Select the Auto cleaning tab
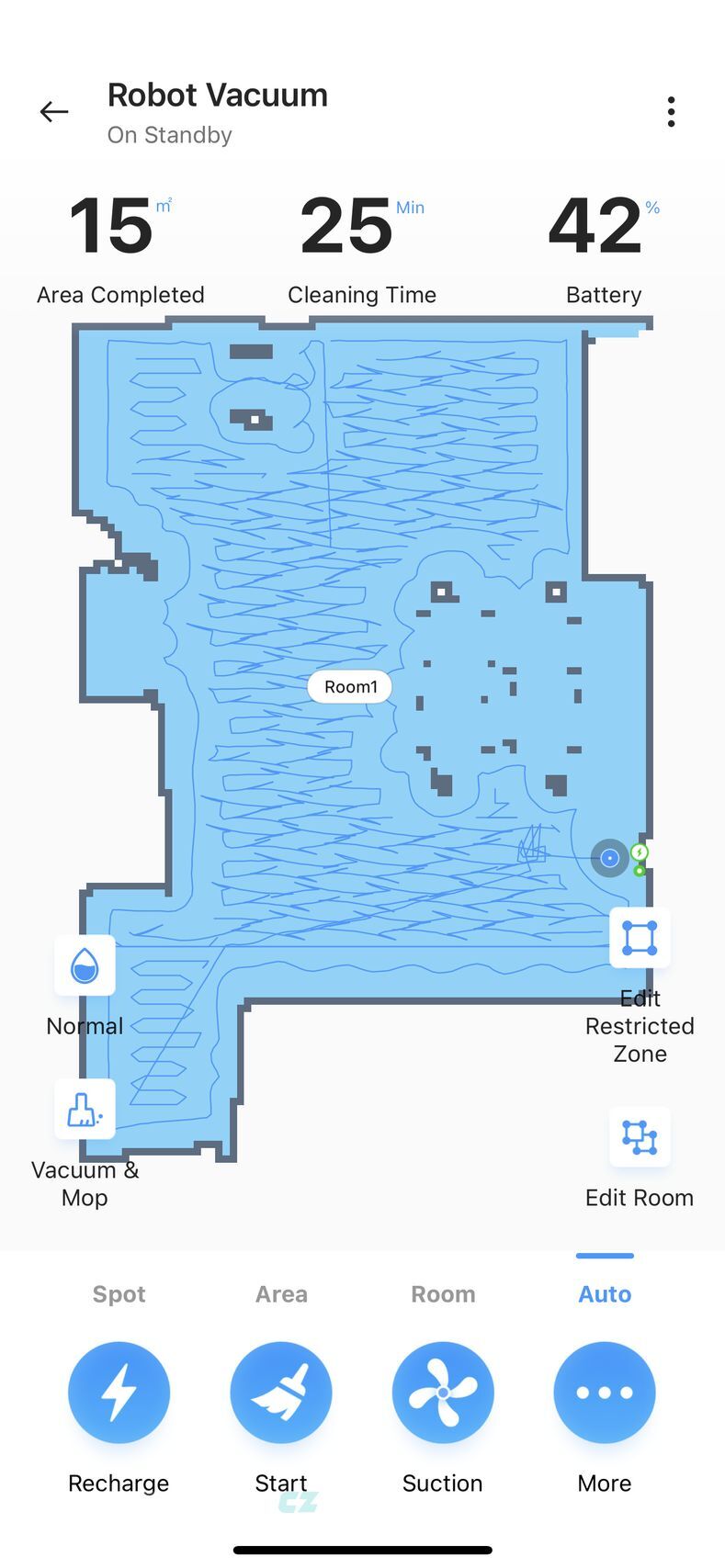 tap(605, 1294)
